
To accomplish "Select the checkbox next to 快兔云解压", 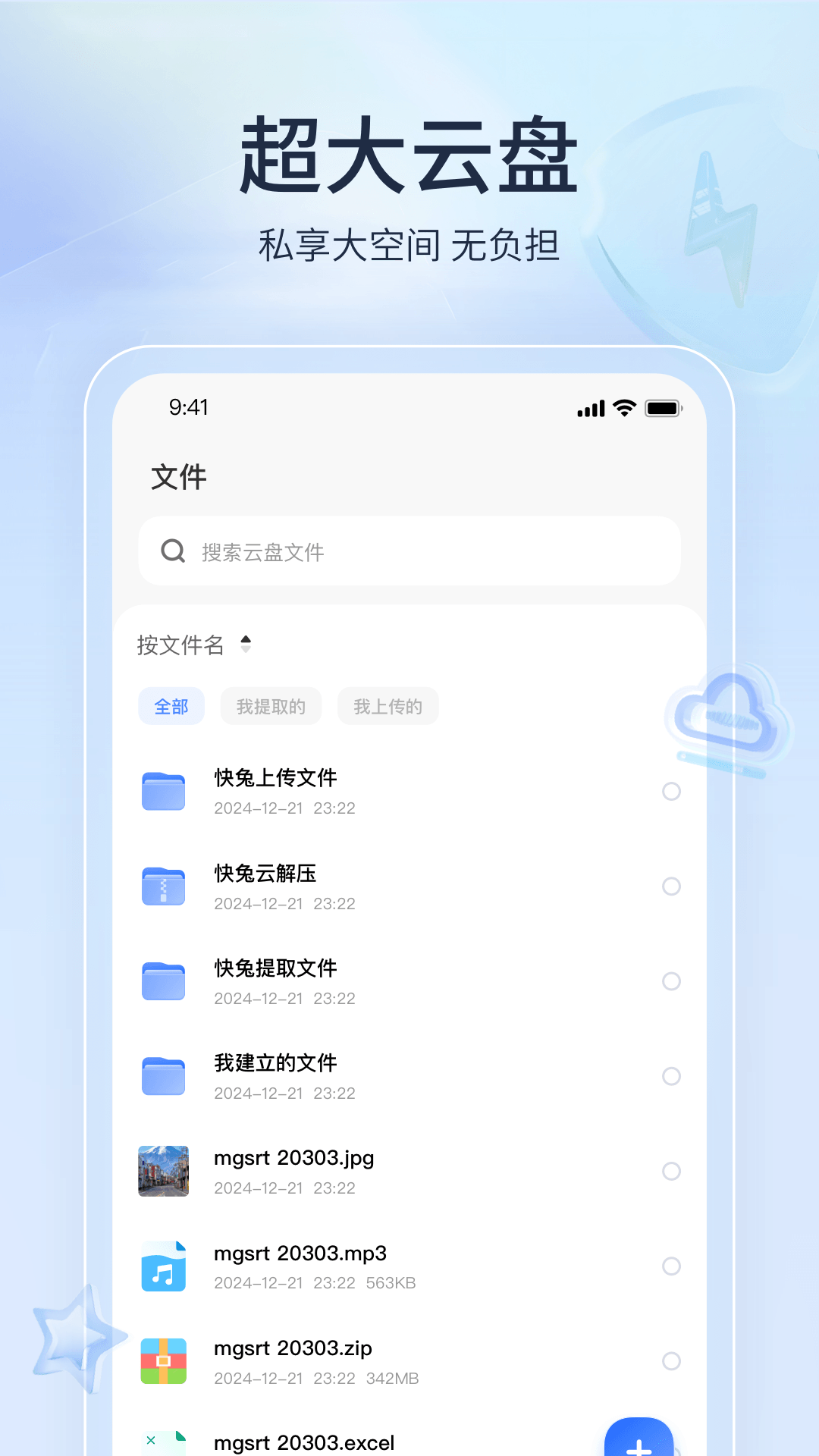I will [672, 887].
